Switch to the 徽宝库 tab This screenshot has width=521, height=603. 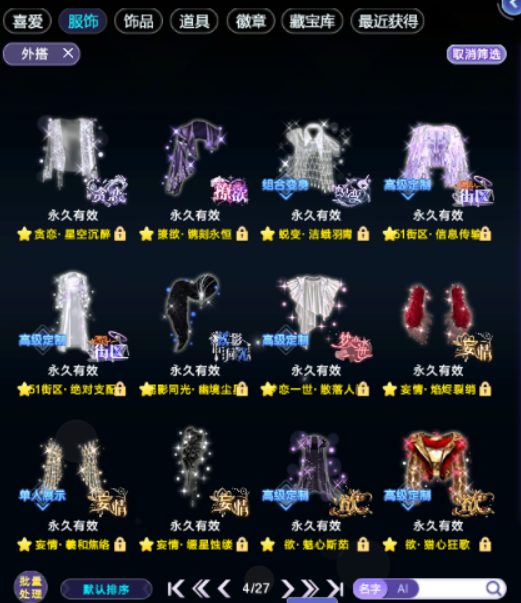312,21
